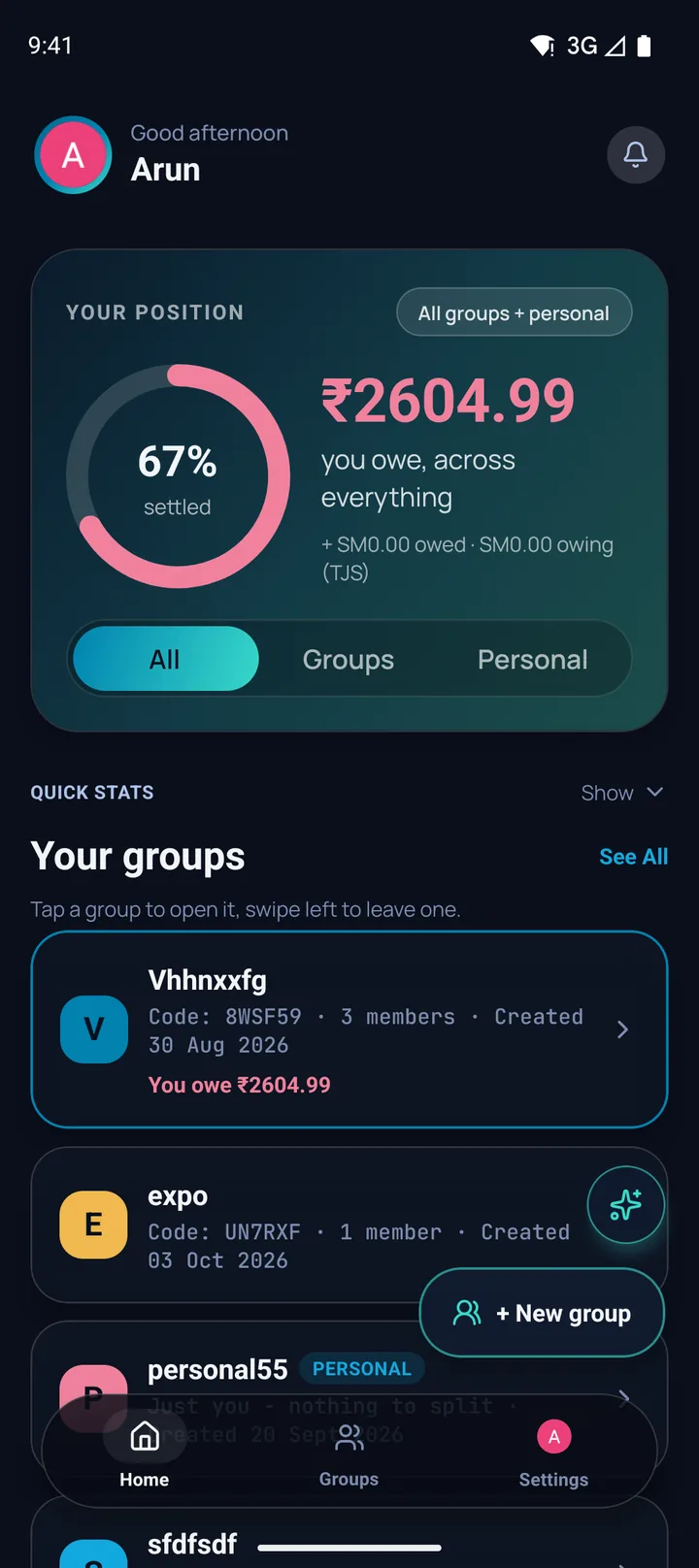Create a group with + New group
699x1568 pixels.
point(542,1313)
